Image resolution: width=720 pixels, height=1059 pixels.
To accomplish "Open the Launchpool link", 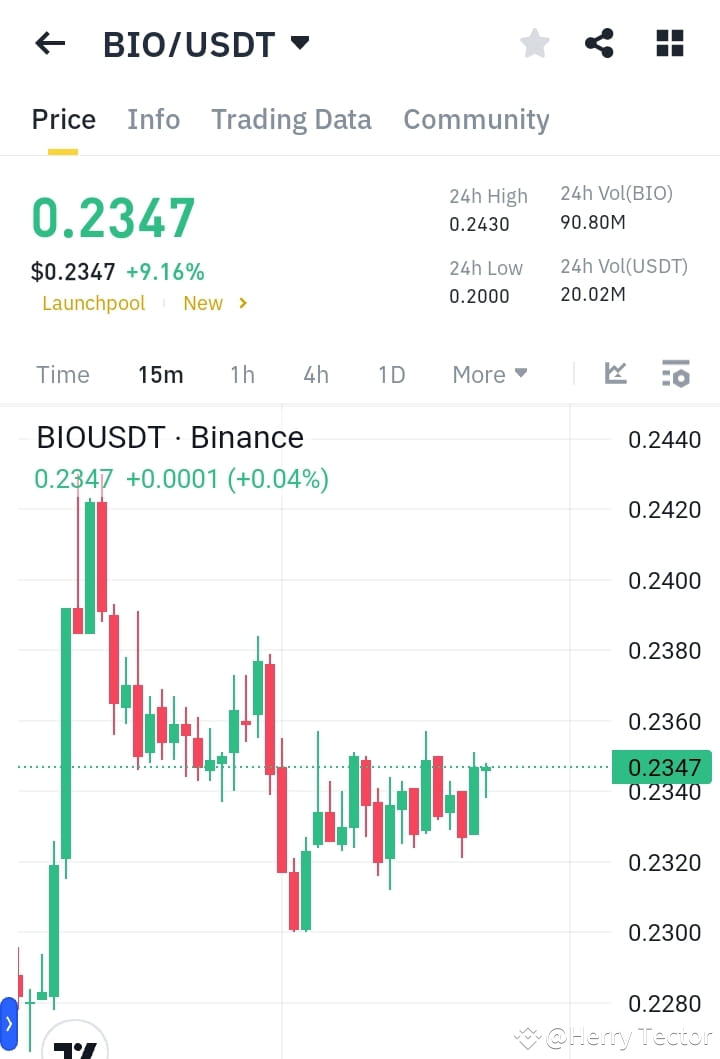I will click(93, 303).
